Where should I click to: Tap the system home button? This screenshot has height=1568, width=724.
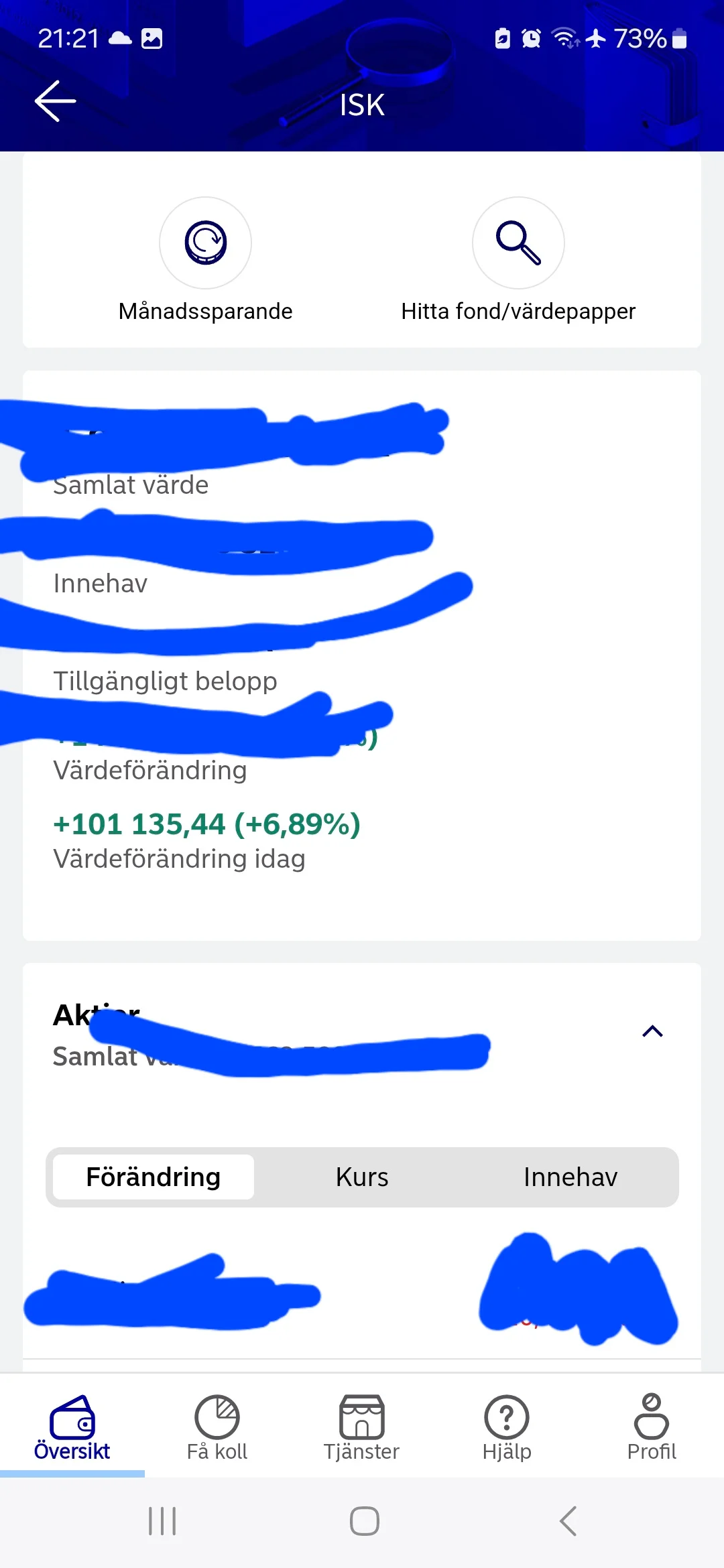click(365, 1521)
